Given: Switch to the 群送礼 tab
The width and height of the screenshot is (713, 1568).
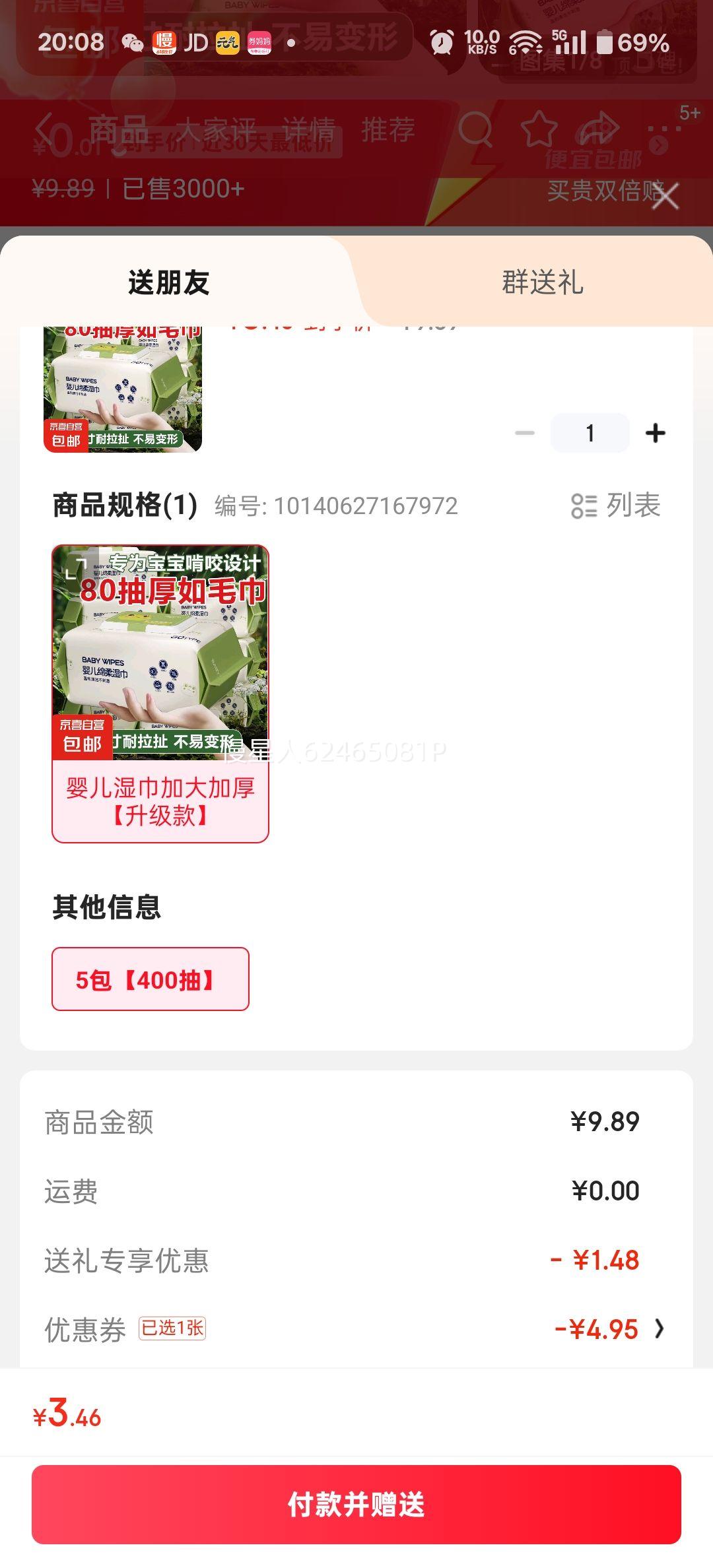Looking at the screenshot, I should (542, 282).
